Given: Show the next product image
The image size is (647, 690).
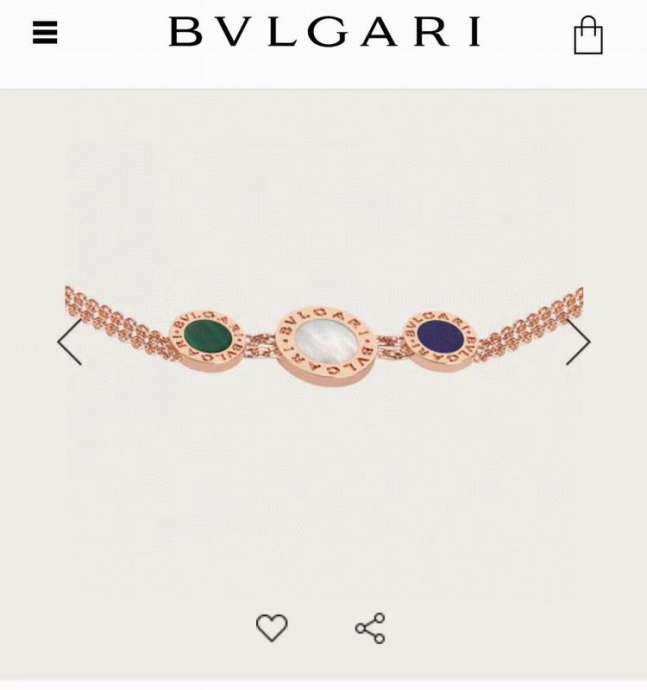Looking at the screenshot, I should tap(578, 342).
